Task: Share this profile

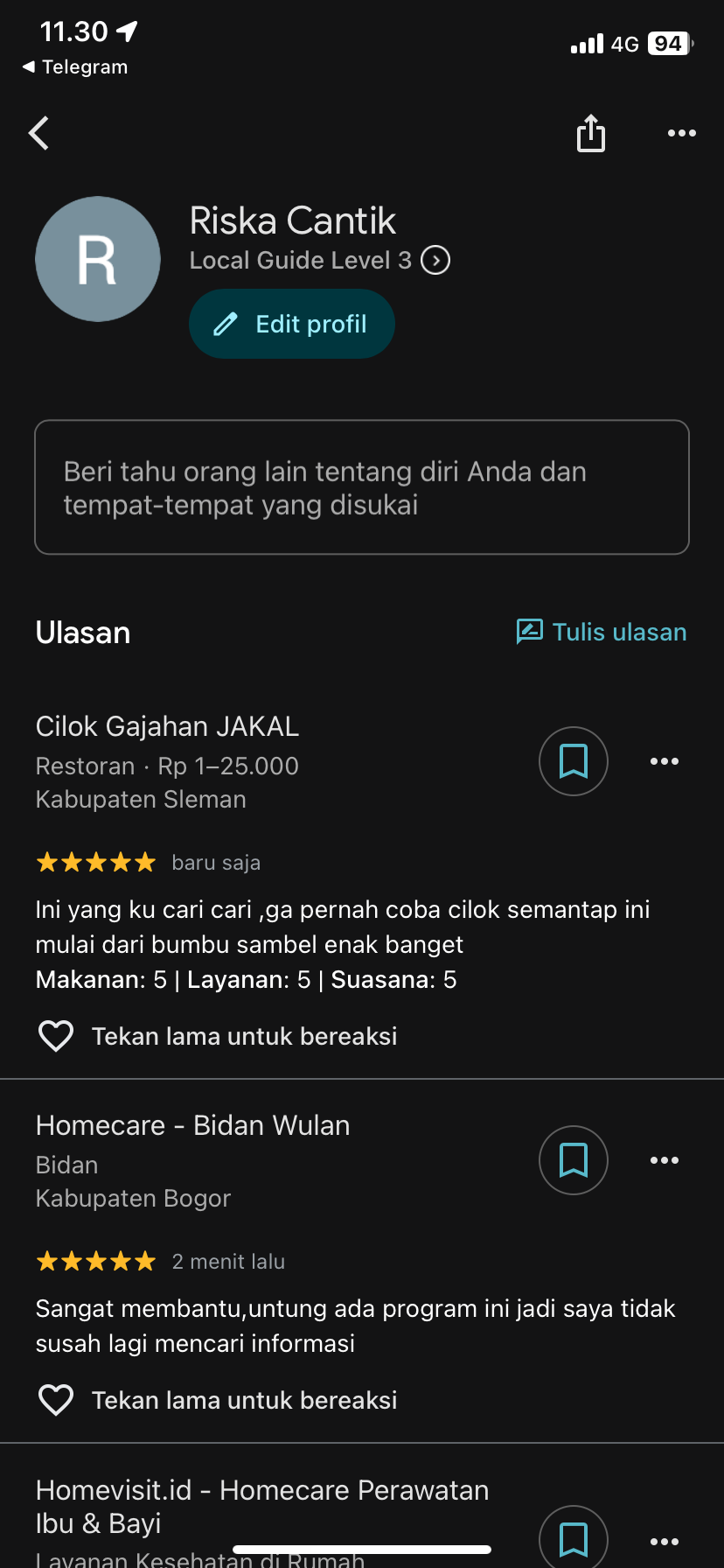Action: pos(591,134)
